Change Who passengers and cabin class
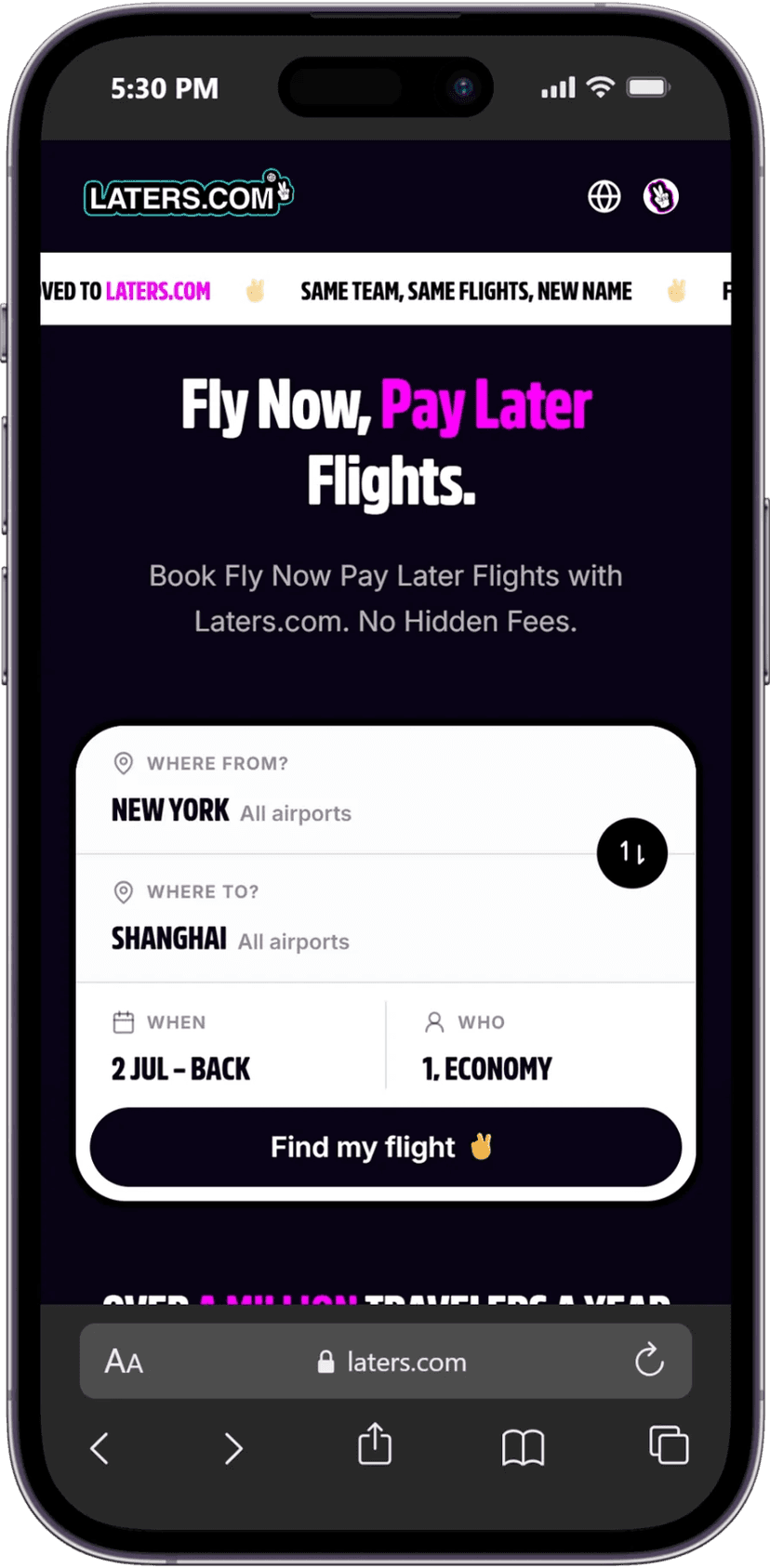 [x=541, y=1046]
